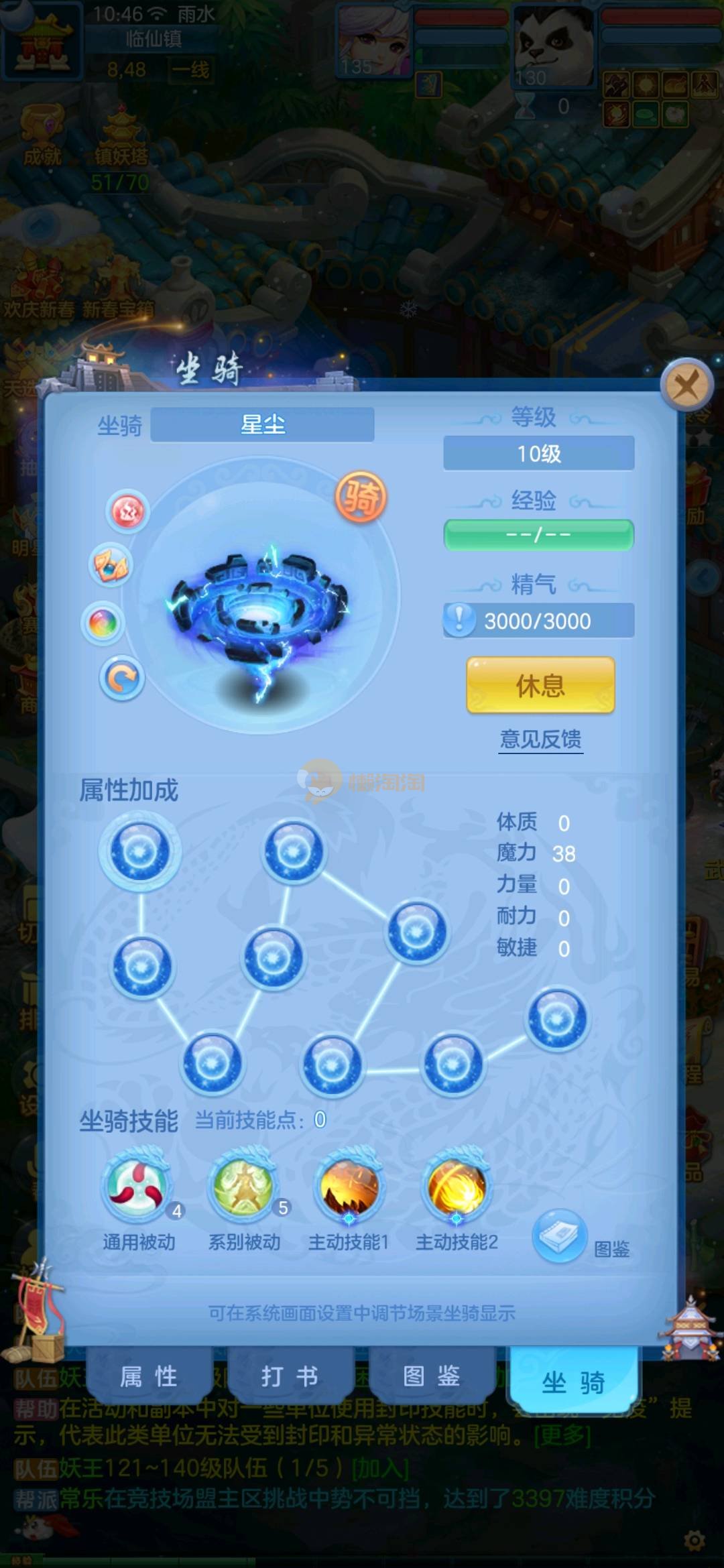This screenshot has width=724, height=1568.
Task: Tap the orange 骑 ride icon
Action: click(x=361, y=497)
